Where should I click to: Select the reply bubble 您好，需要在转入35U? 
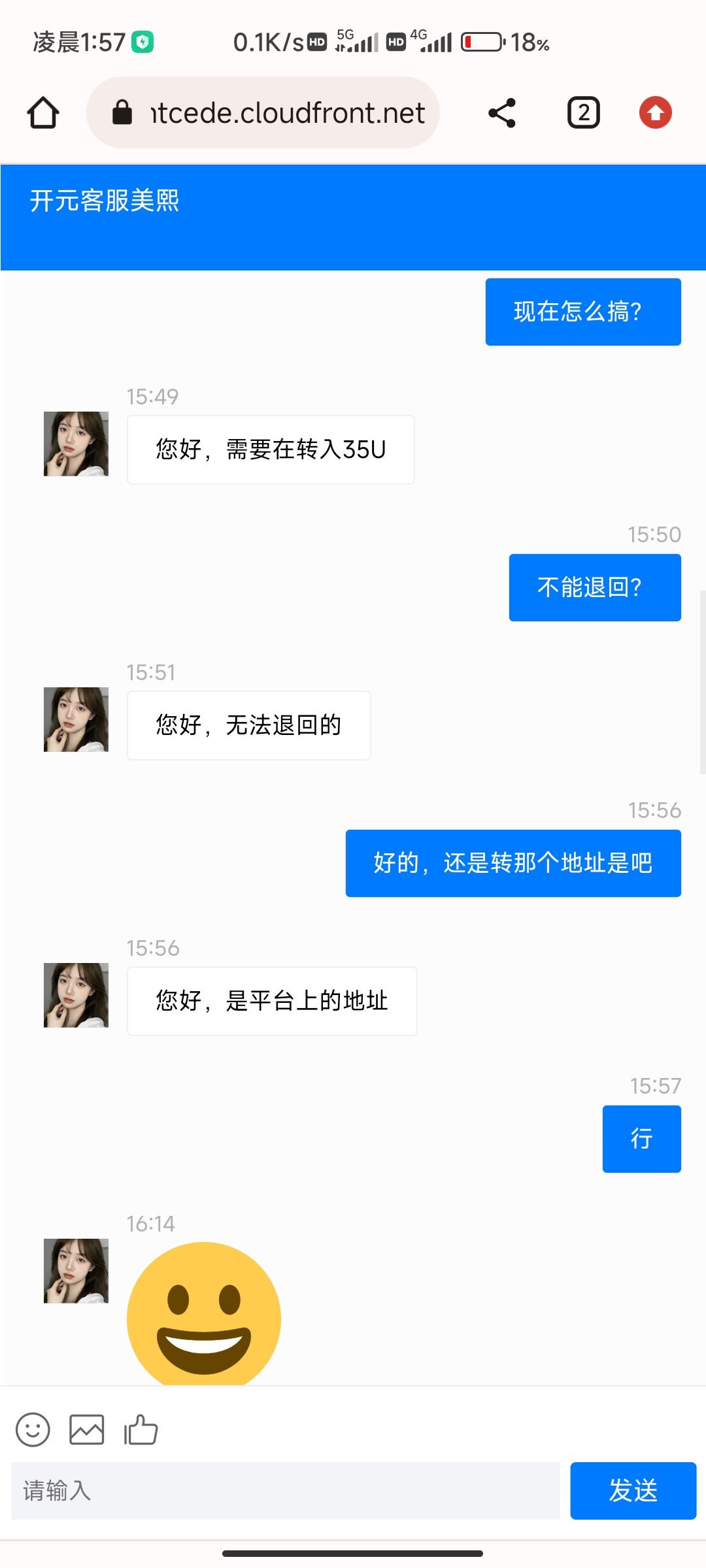point(271,449)
